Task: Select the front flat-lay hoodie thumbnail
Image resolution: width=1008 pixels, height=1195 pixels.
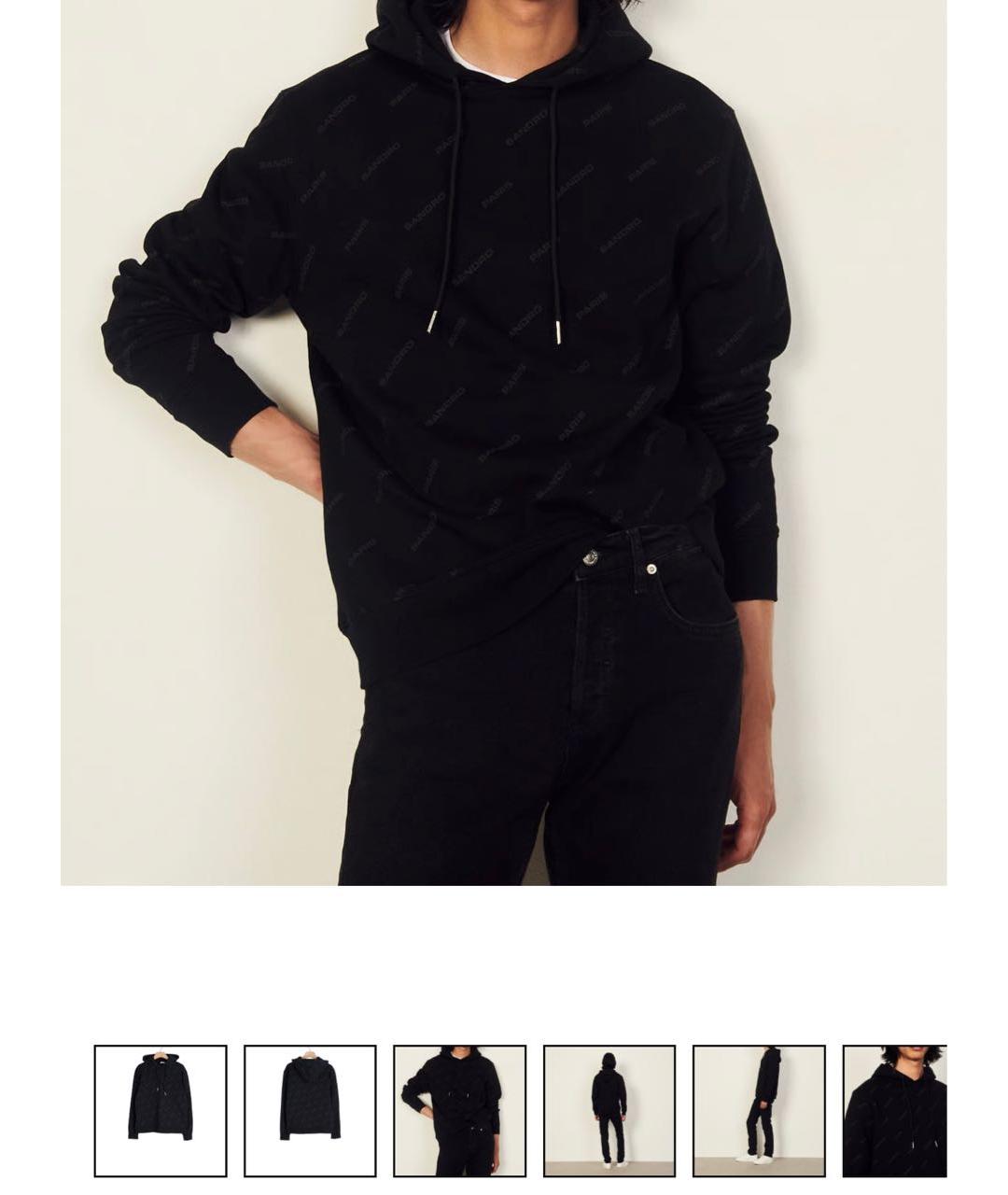Action: click(161, 1111)
